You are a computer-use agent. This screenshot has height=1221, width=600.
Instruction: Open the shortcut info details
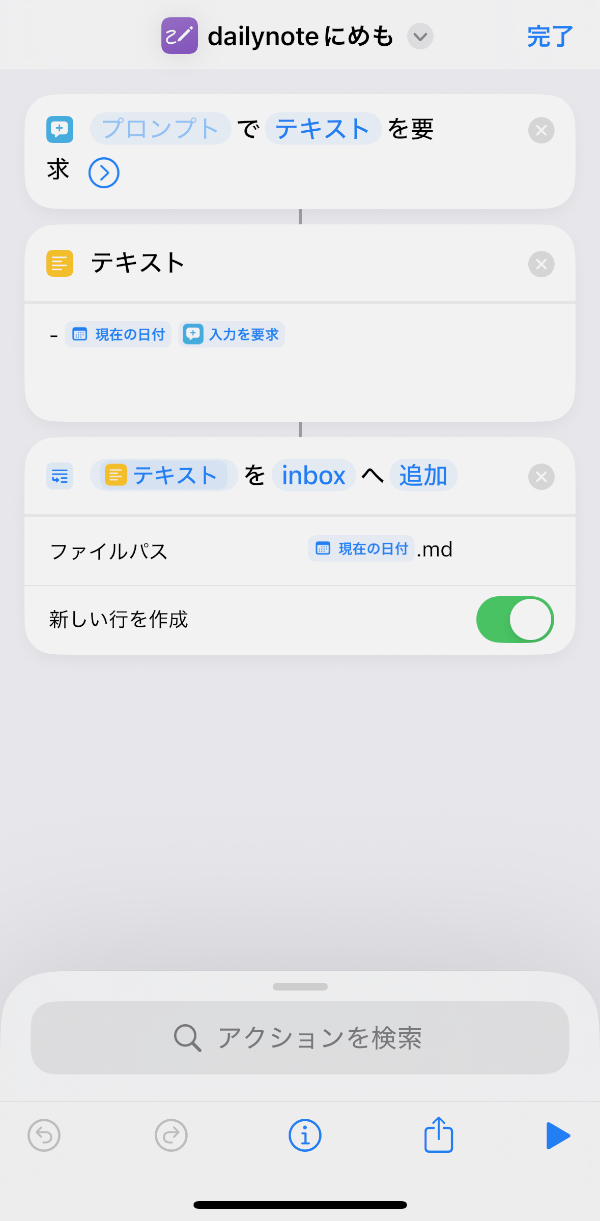305,1135
